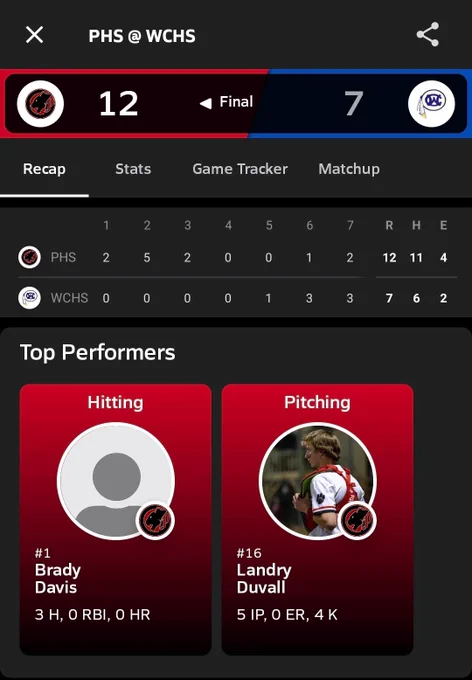Image resolution: width=472 pixels, height=680 pixels.
Task: Switch to the Stats tab
Action: 133,169
